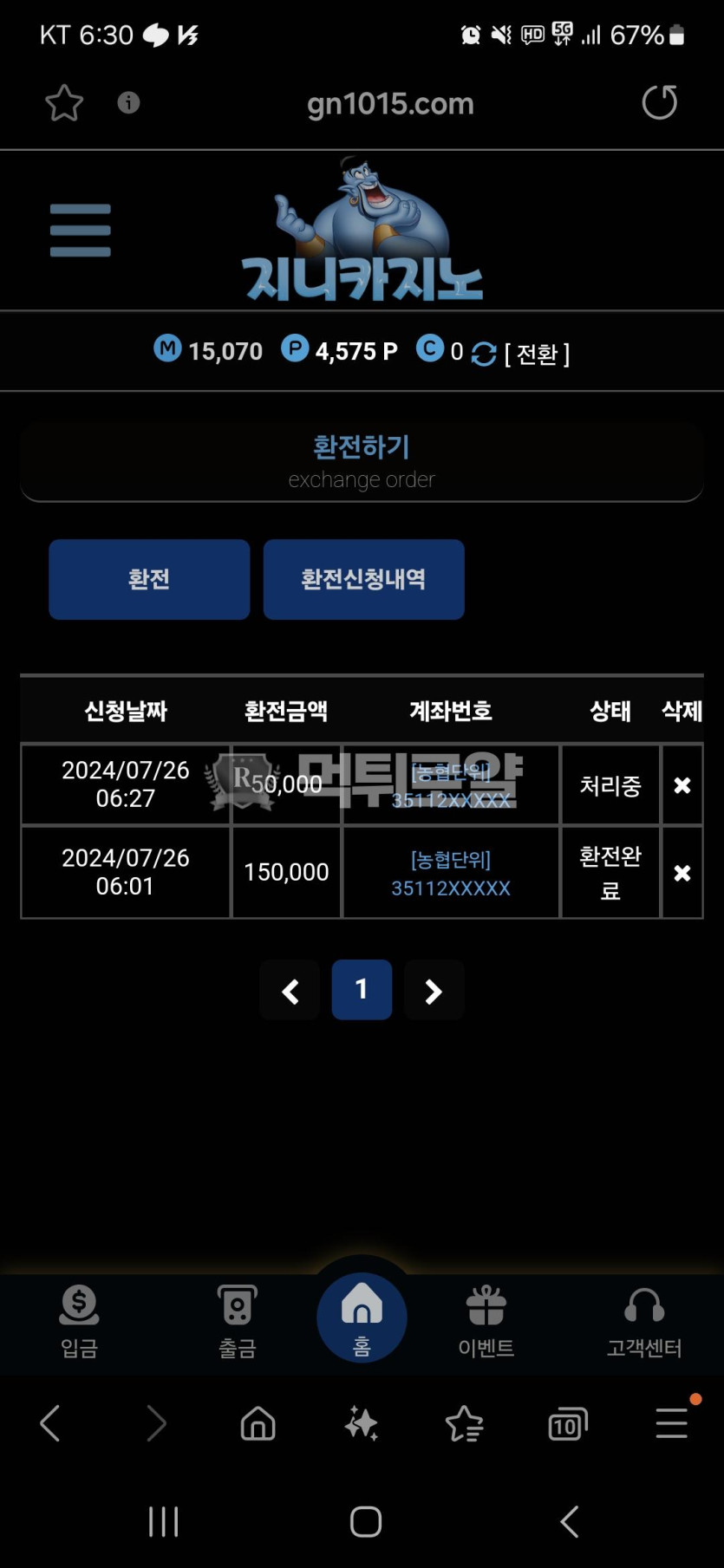Tap the gn1015.com address bar
Viewport: 724px width, 1568px height.
click(390, 104)
